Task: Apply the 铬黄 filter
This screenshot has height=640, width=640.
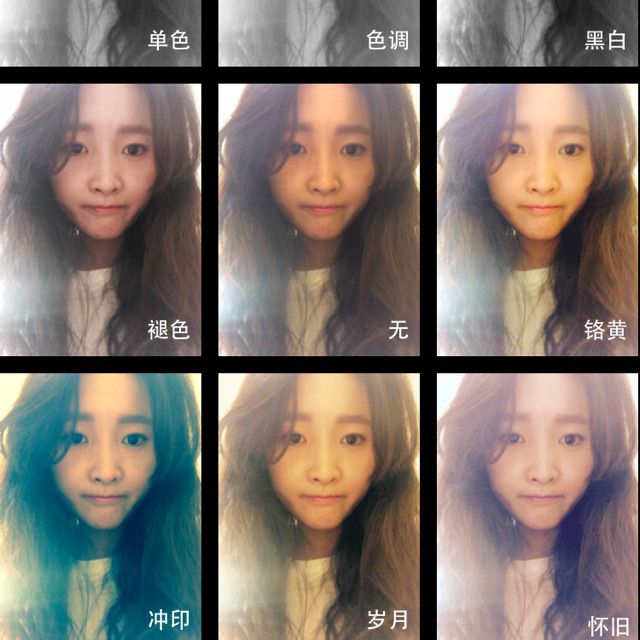Action: 538,219
